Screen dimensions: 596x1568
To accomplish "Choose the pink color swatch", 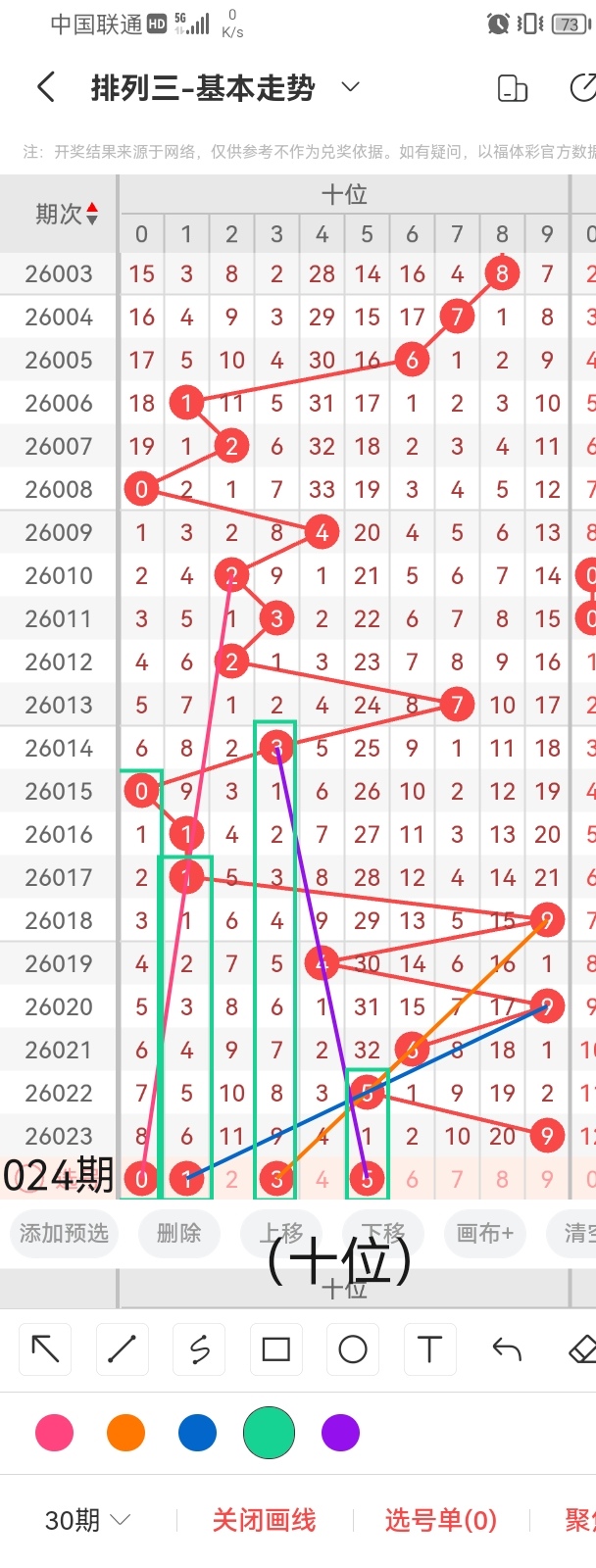I will pyautogui.click(x=54, y=1433).
